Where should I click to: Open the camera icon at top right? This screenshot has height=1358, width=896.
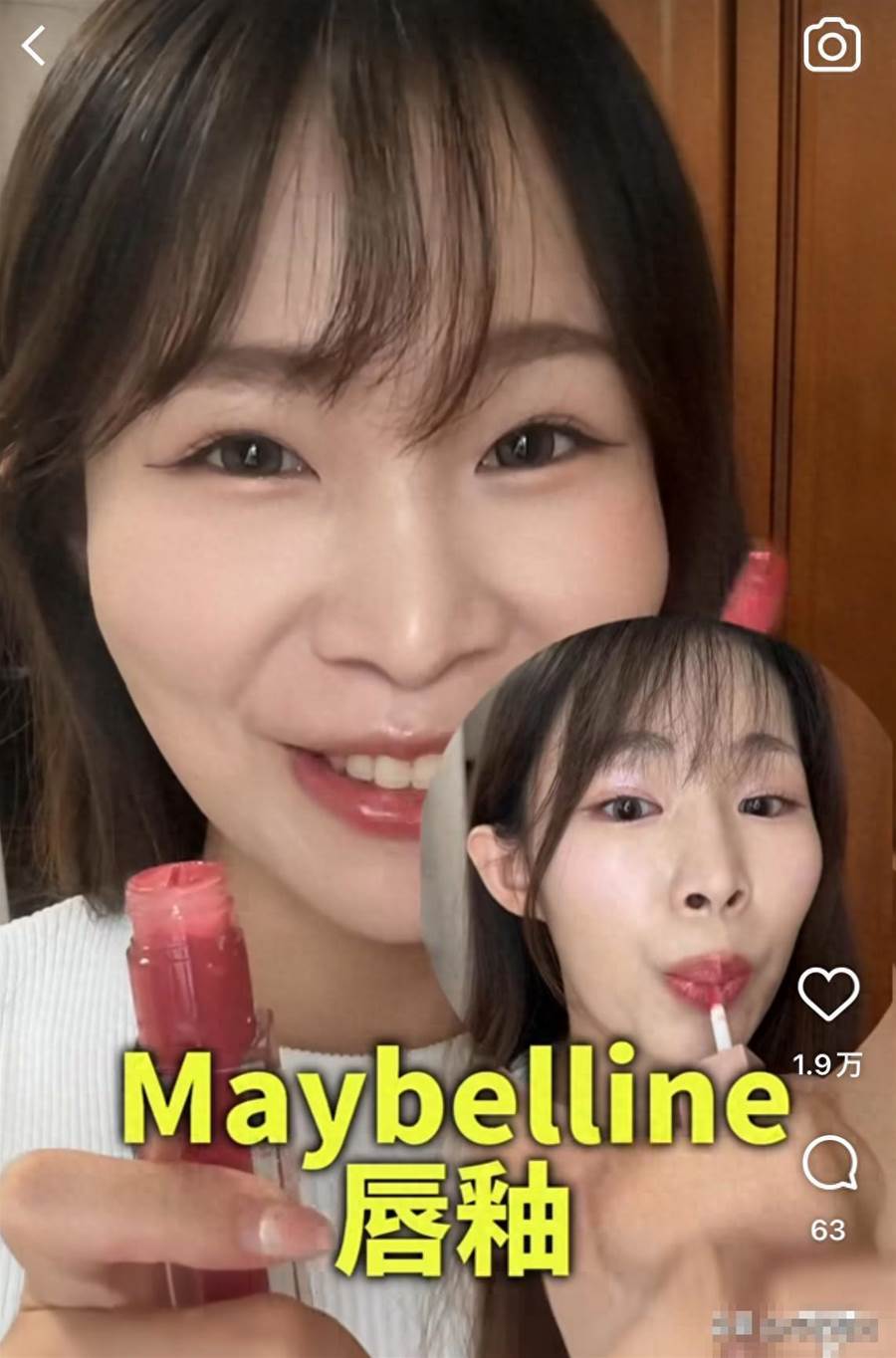tap(831, 45)
